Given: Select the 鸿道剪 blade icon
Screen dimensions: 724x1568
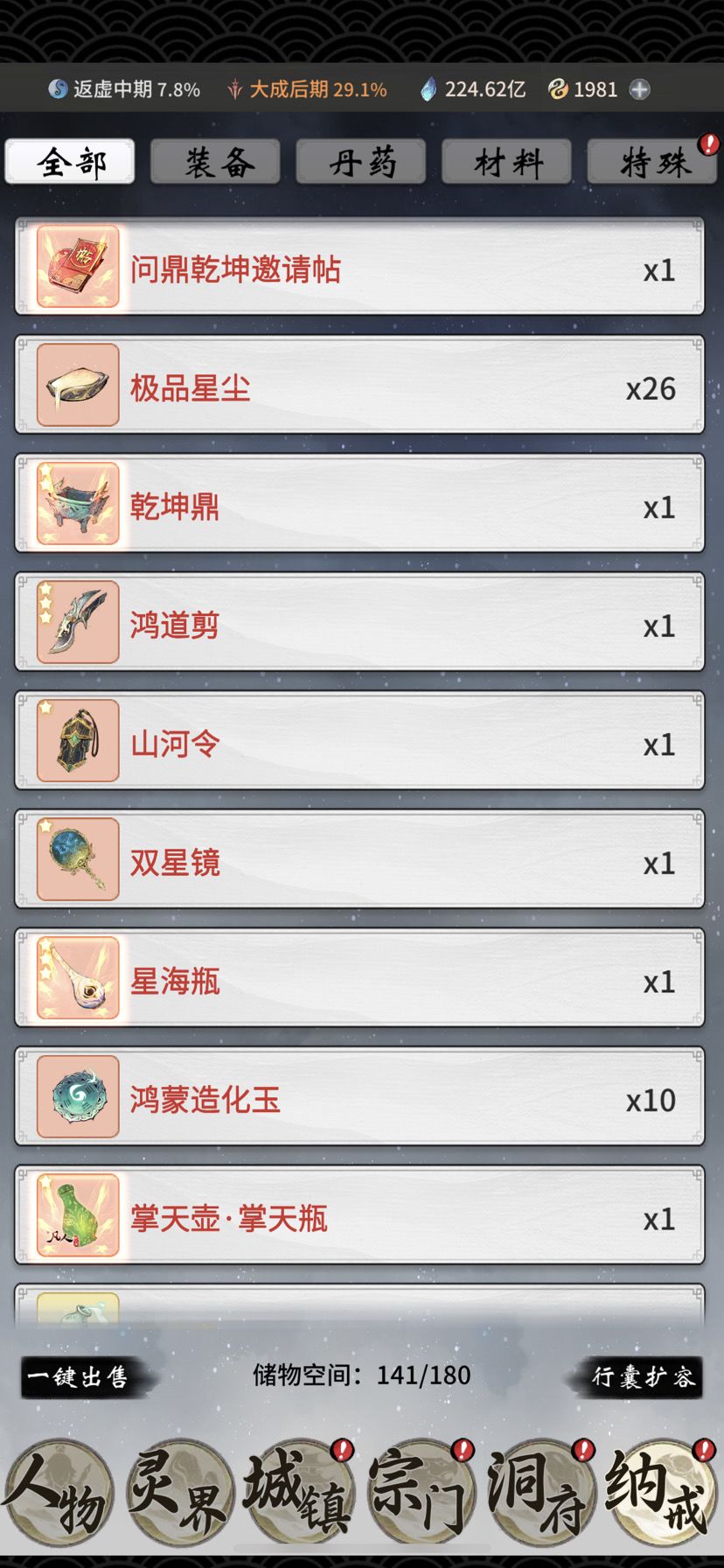Looking at the screenshot, I should 77,623.
